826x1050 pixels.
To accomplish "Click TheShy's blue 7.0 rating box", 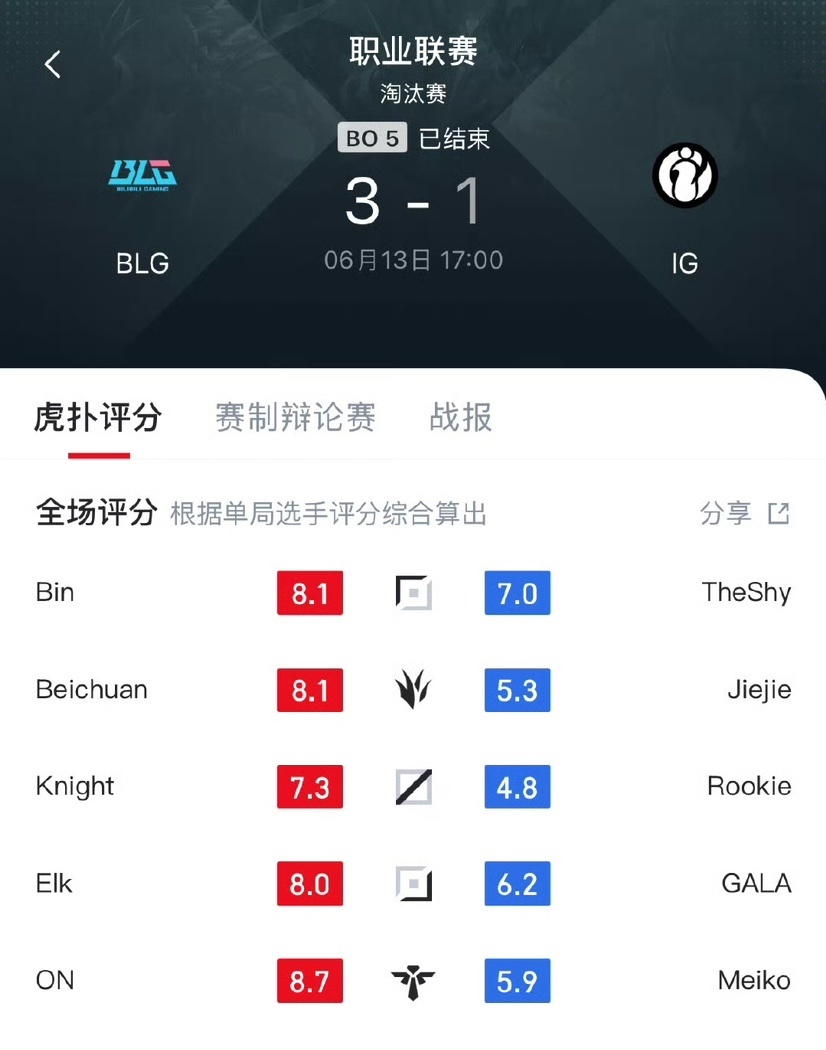I will pyautogui.click(x=516, y=592).
